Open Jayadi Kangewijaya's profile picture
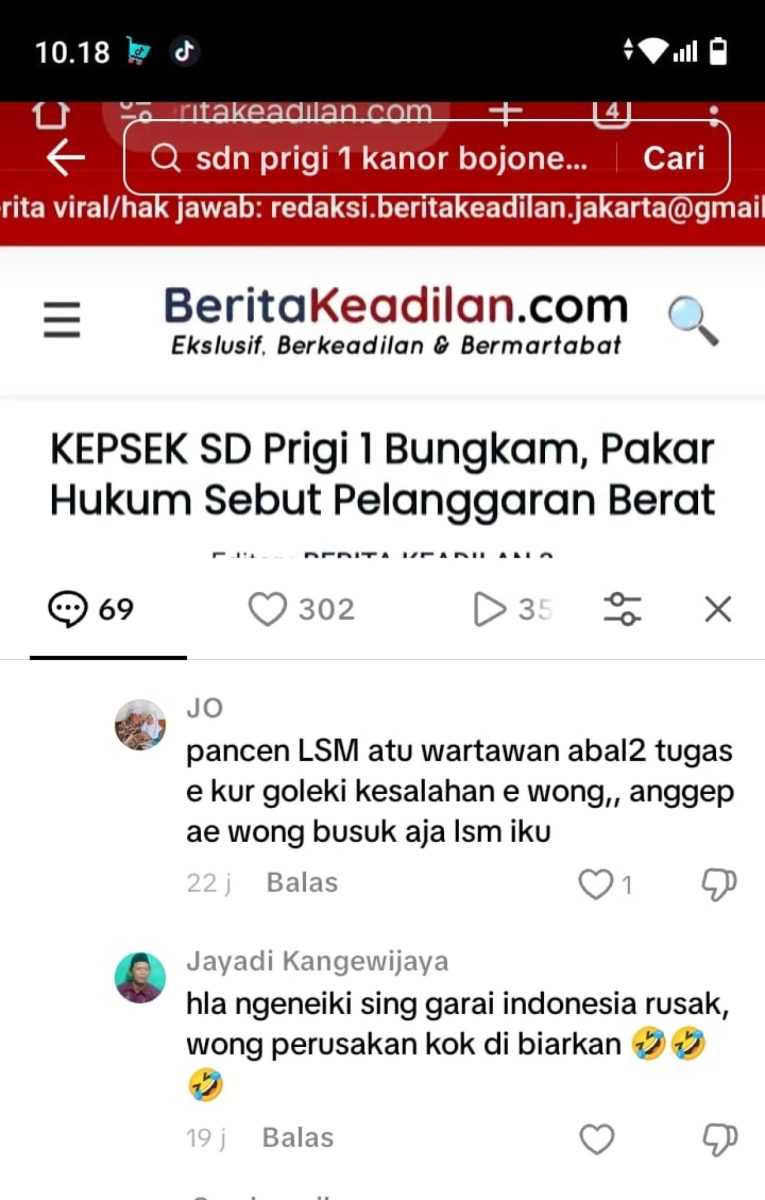Screen dimensions: 765x1200 click(140, 978)
